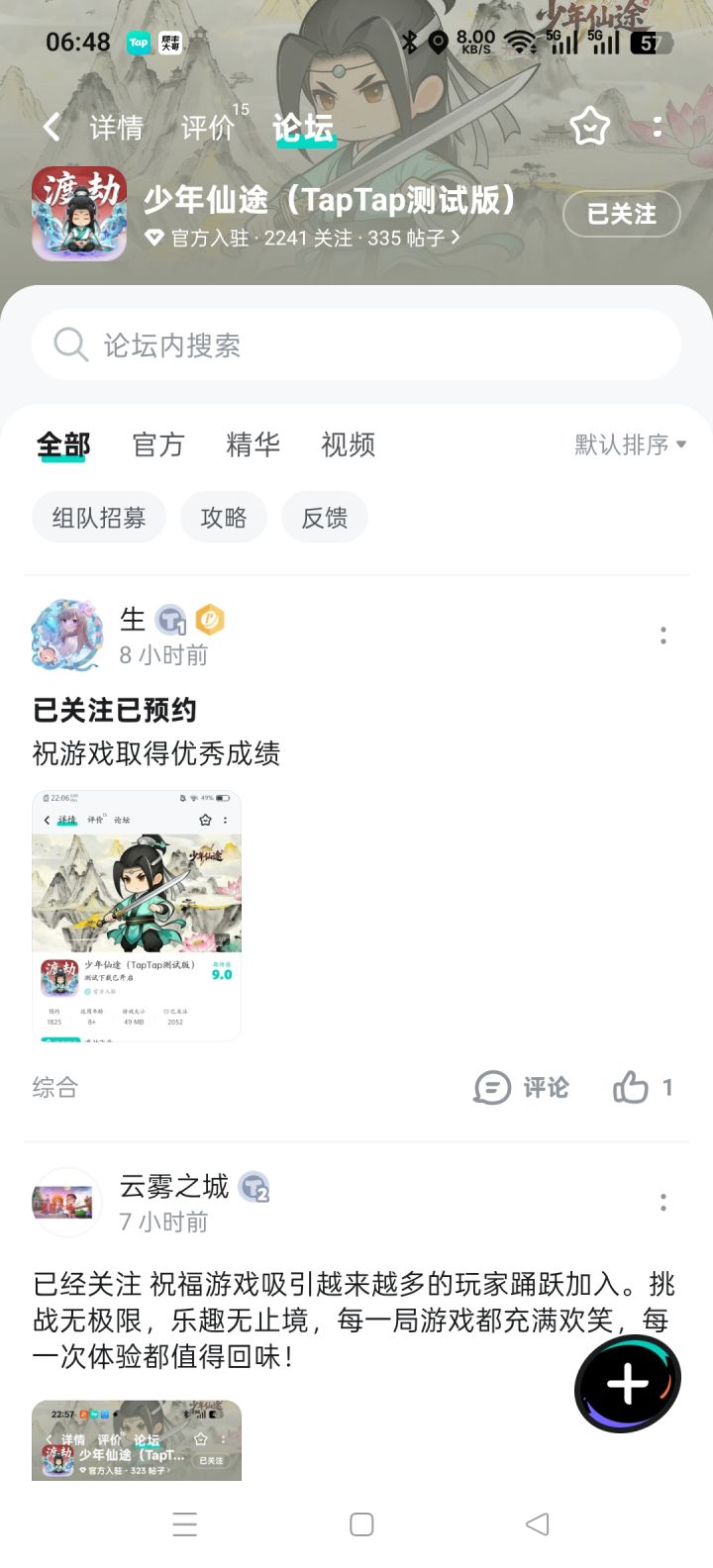Open the overflow menu at top right
Screen dimensions: 713x1568
tap(657, 127)
